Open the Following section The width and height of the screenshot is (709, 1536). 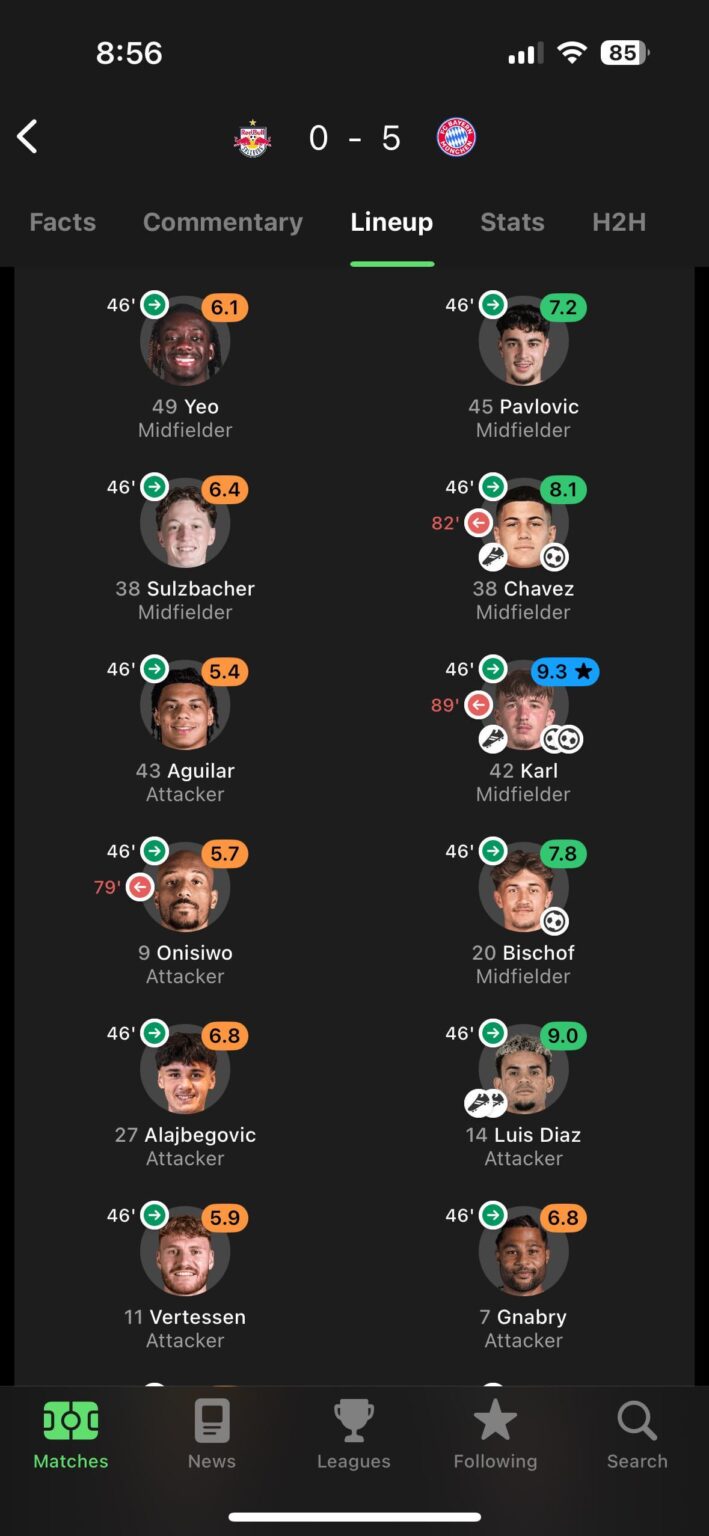point(495,1435)
